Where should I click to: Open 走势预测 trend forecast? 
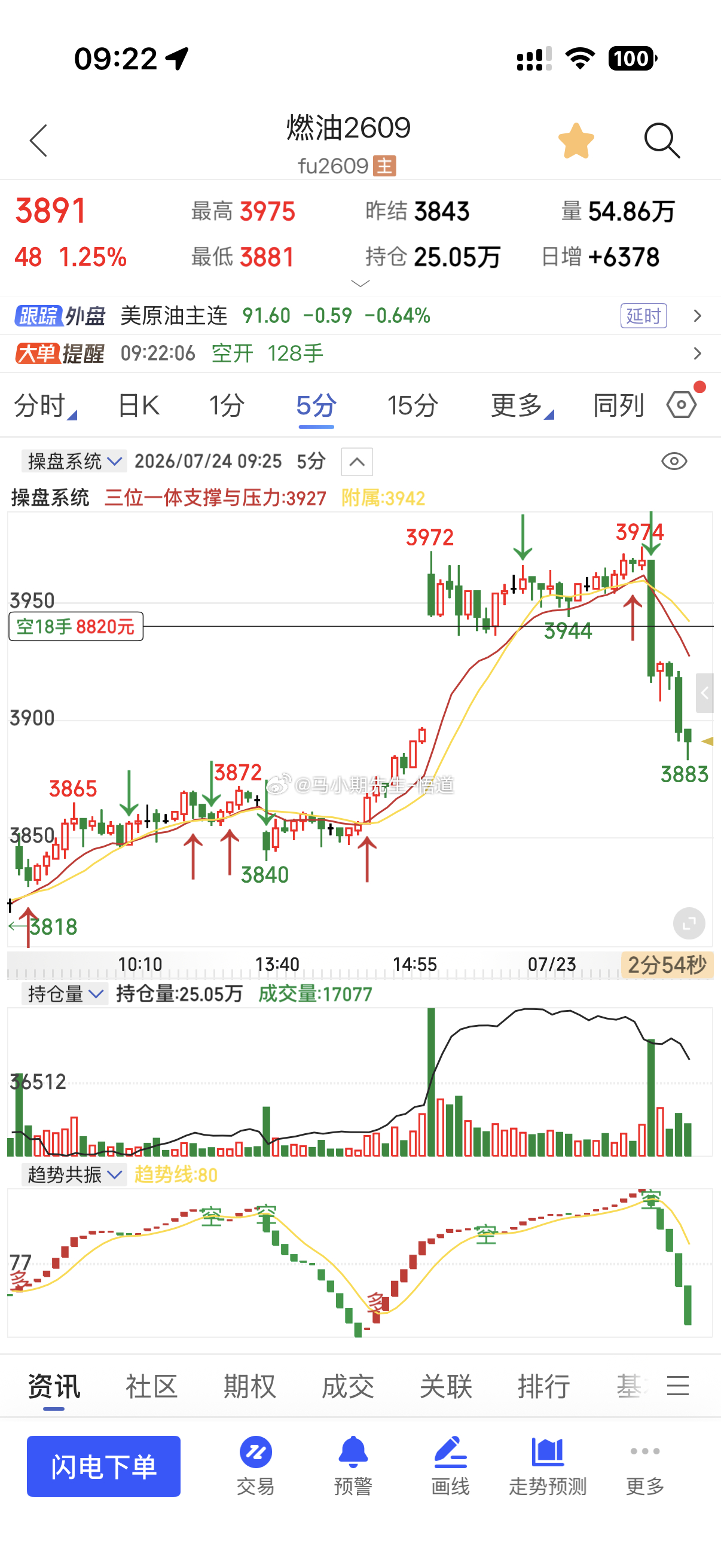point(548,1466)
